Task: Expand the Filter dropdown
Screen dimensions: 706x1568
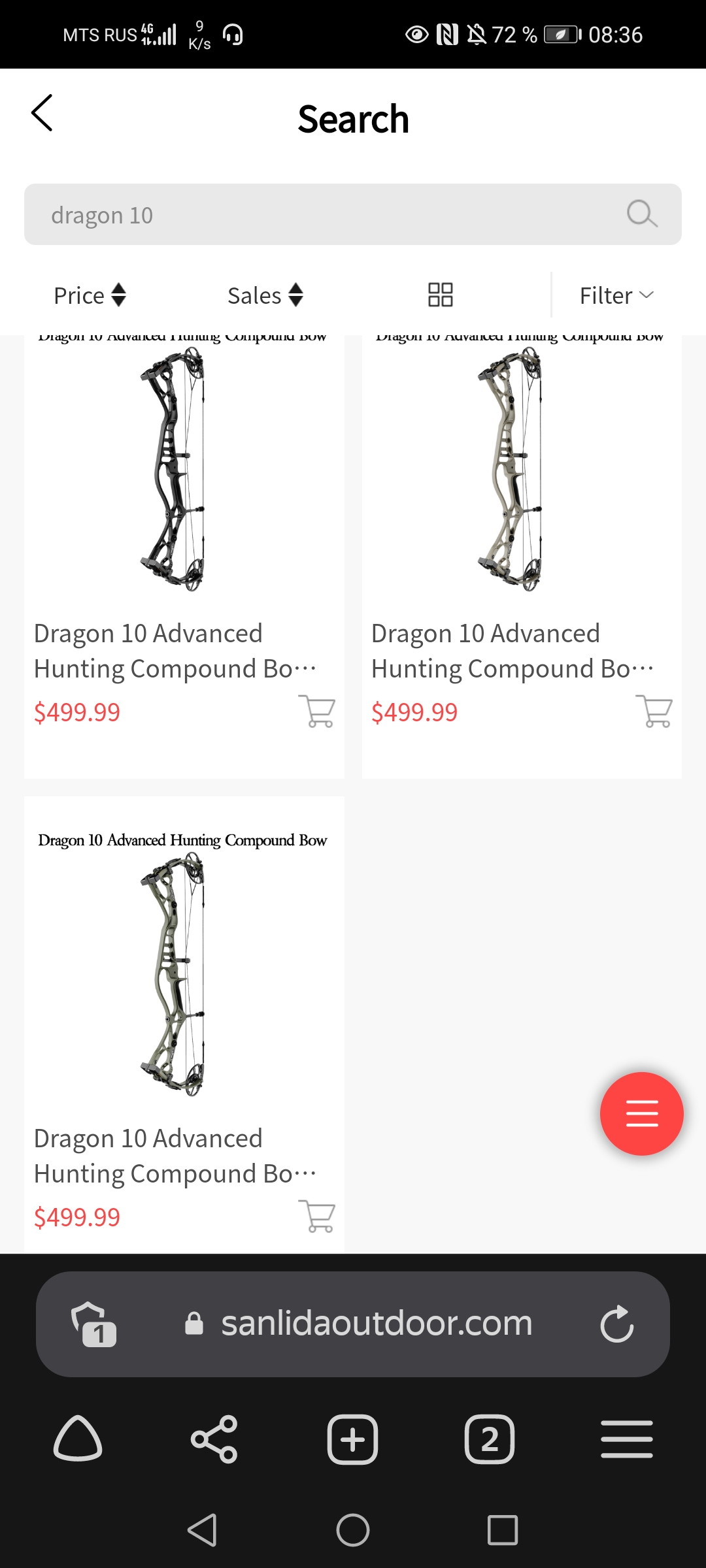Action: (616, 295)
